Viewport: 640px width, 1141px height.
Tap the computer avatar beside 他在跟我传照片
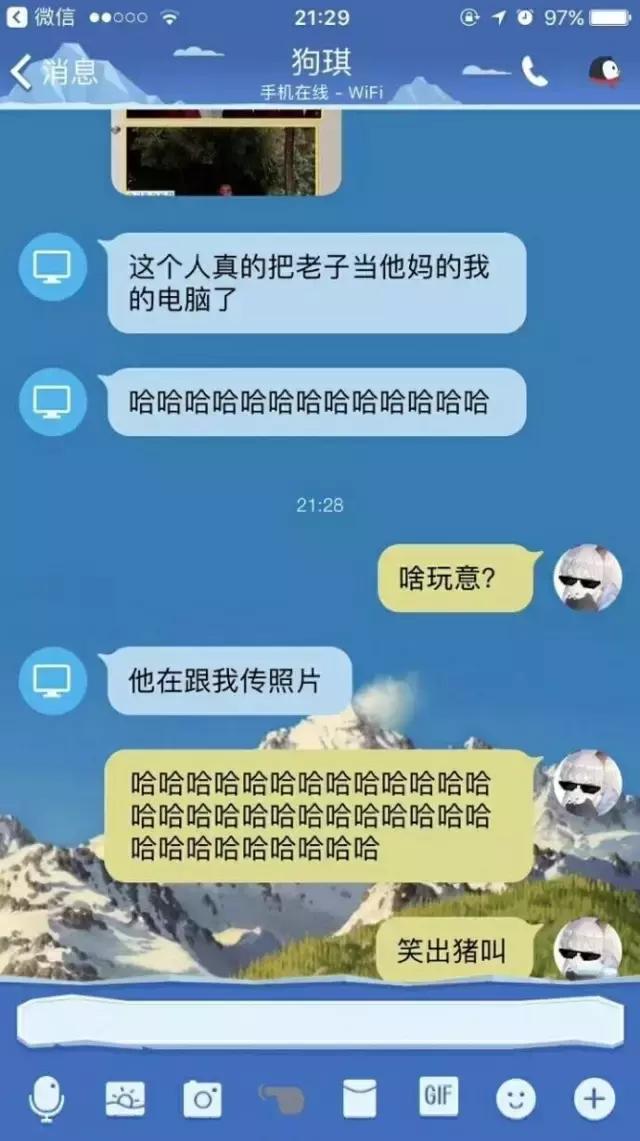[52, 680]
